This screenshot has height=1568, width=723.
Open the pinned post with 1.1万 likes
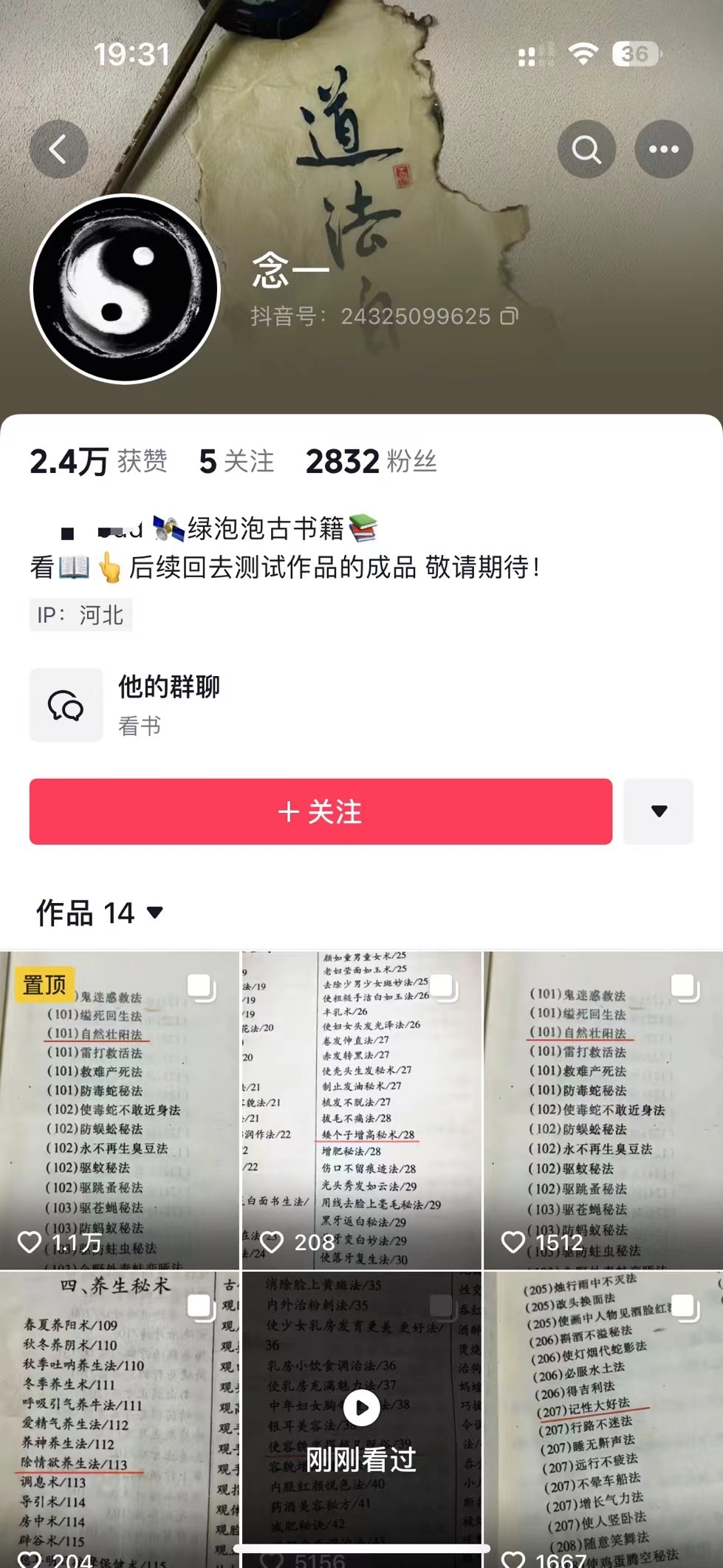click(120, 1108)
